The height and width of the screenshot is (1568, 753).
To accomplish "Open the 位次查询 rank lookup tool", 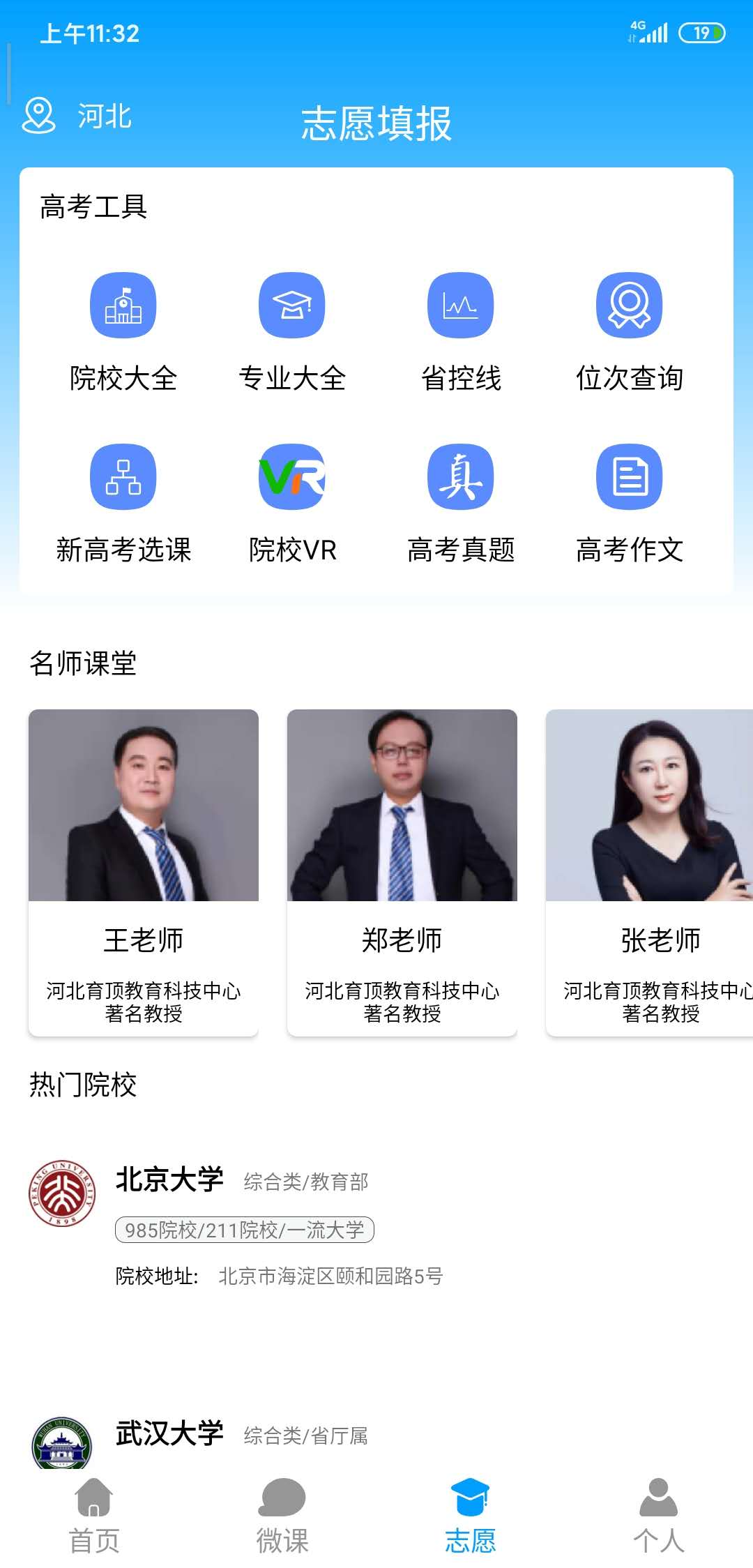I will [x=628, y=328].
